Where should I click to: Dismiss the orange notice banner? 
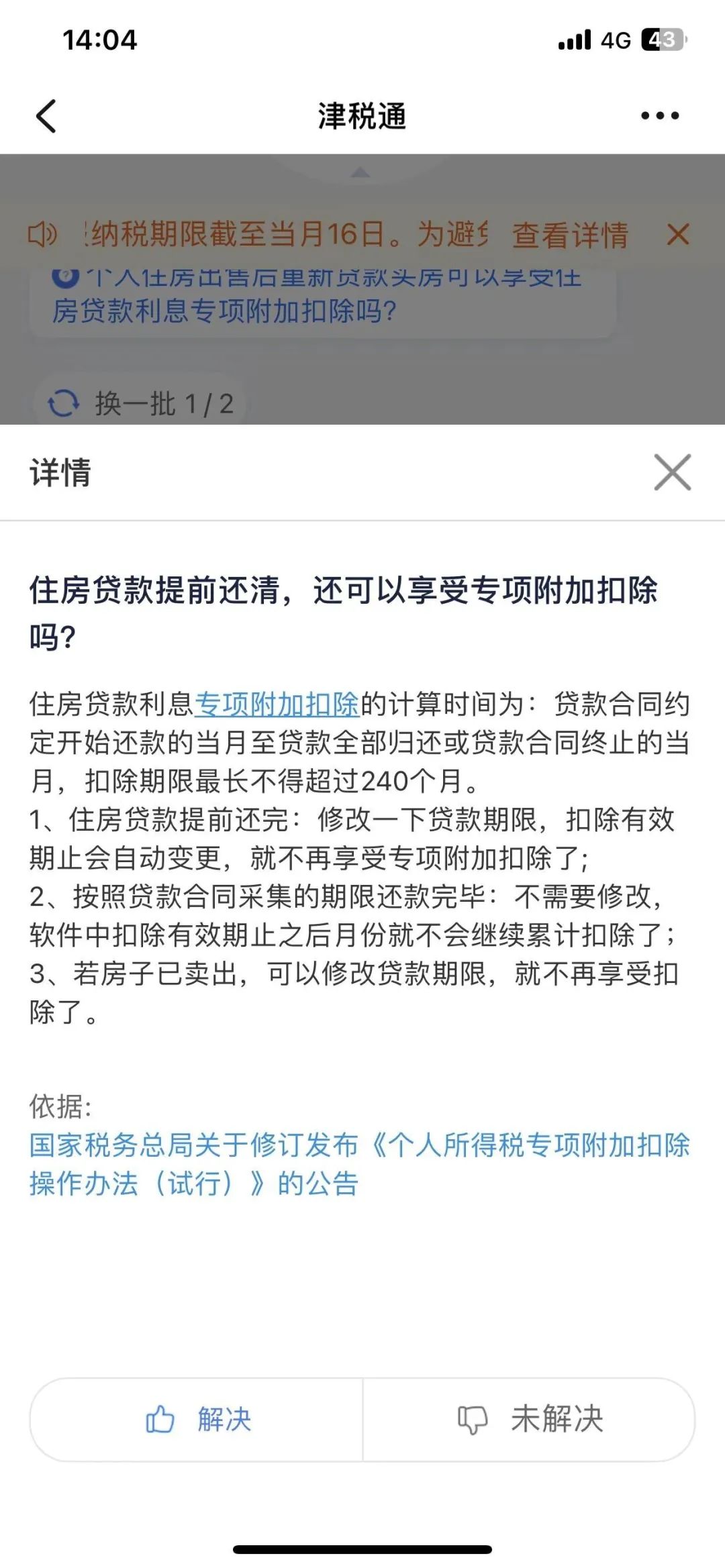click(678, 235)
